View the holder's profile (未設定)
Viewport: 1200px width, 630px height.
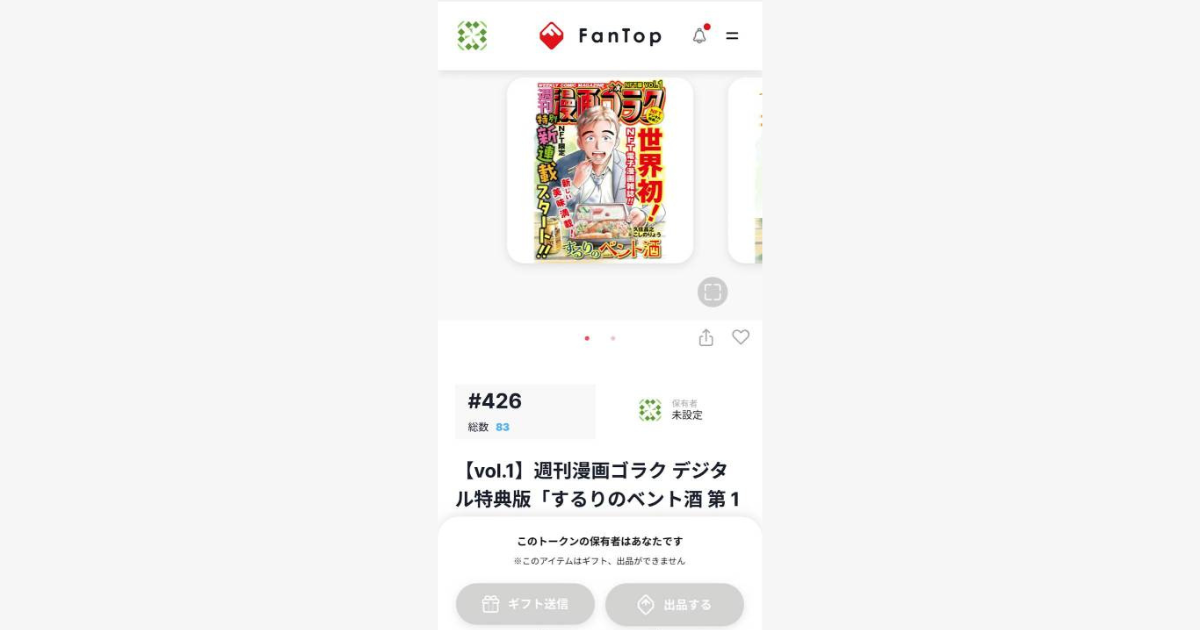[x=672, y=410]
